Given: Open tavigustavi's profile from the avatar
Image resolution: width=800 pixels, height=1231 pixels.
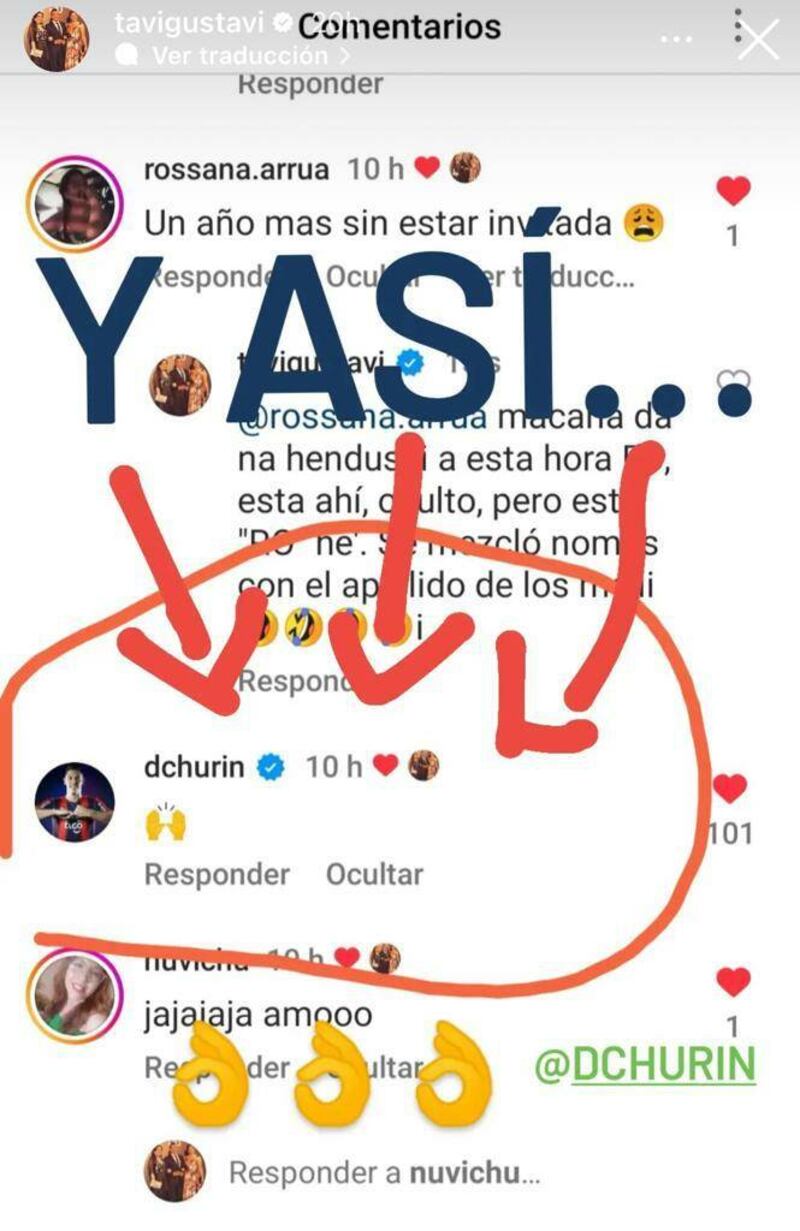Looking at the screenshot, I should [x=55, y=39].
